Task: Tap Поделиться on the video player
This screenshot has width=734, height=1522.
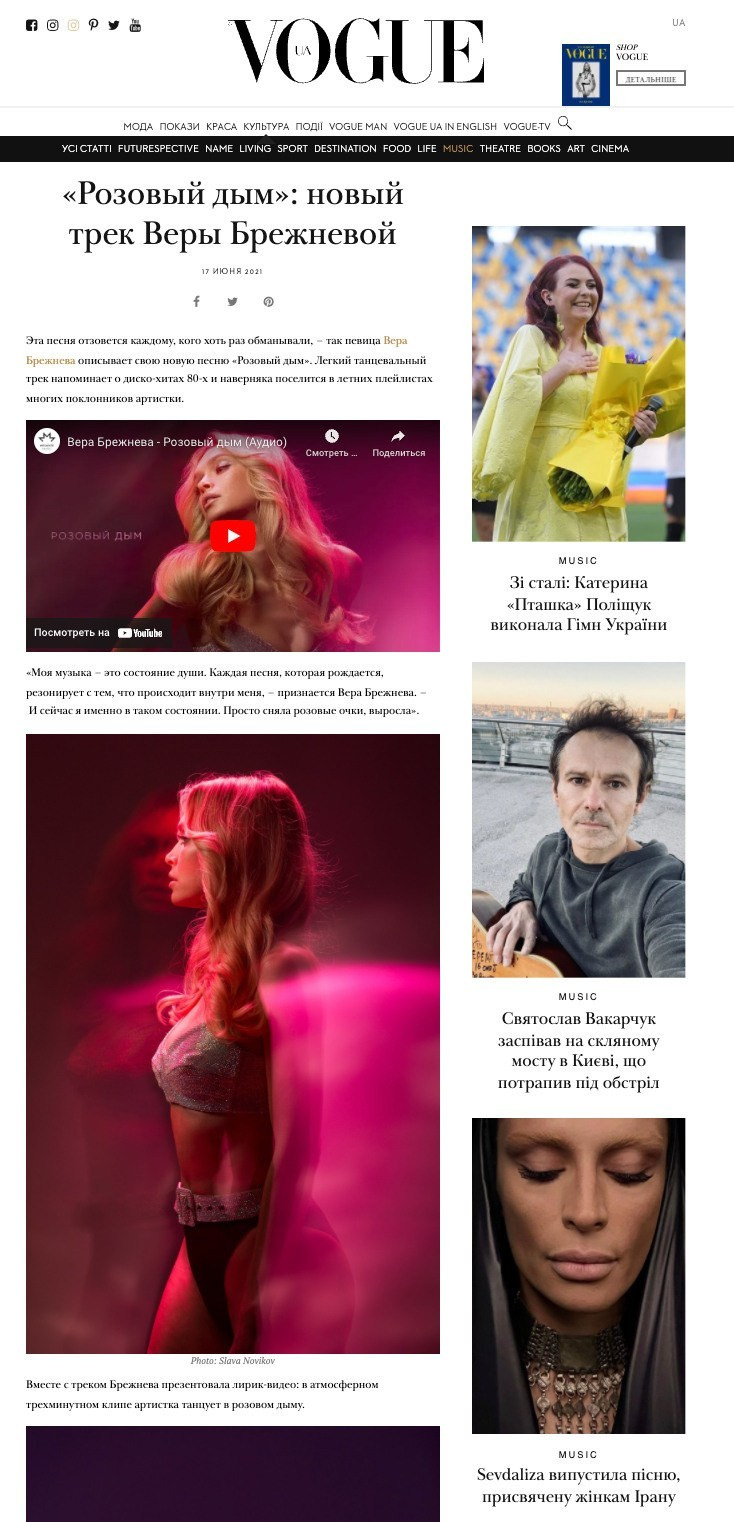Action: point(398,442)
